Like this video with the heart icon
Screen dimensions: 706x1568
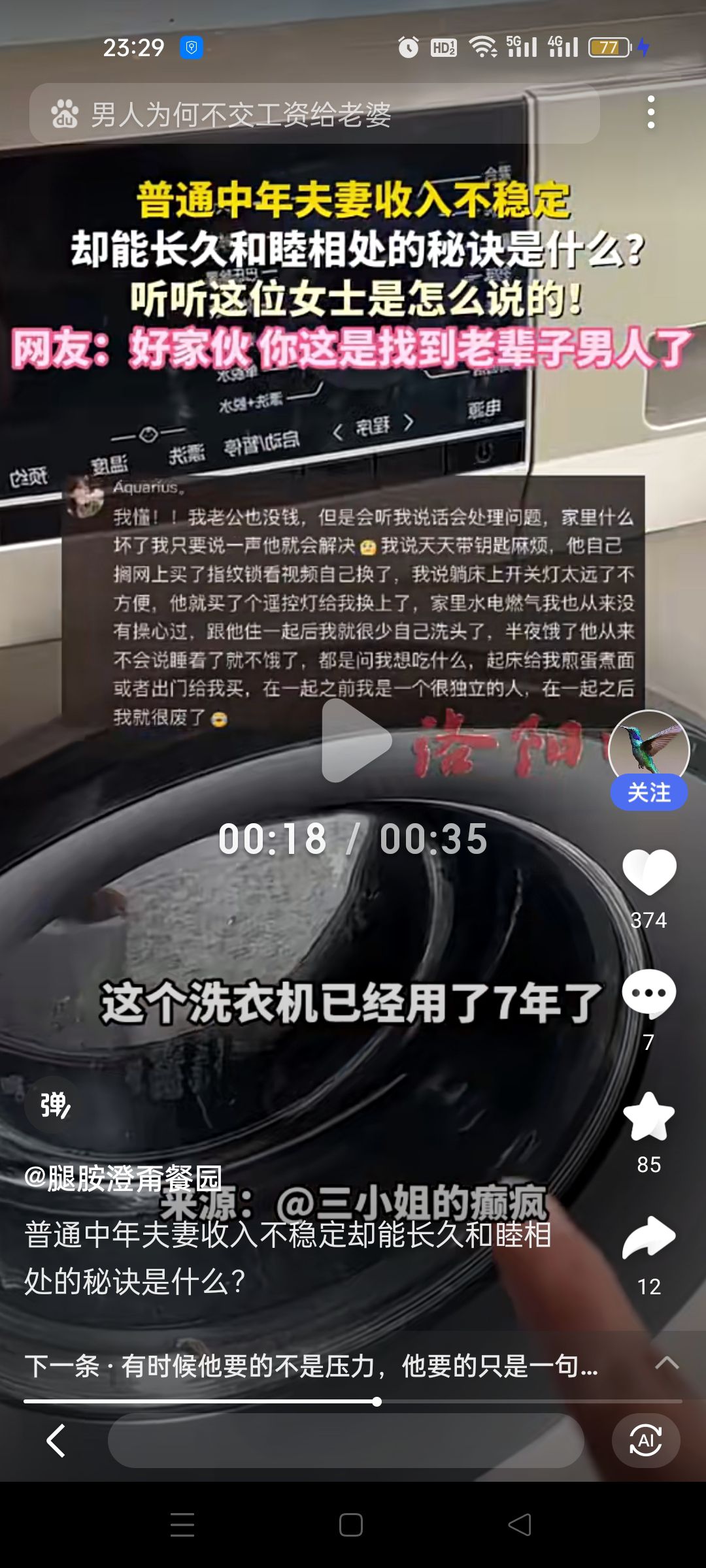tap(648, 872)
